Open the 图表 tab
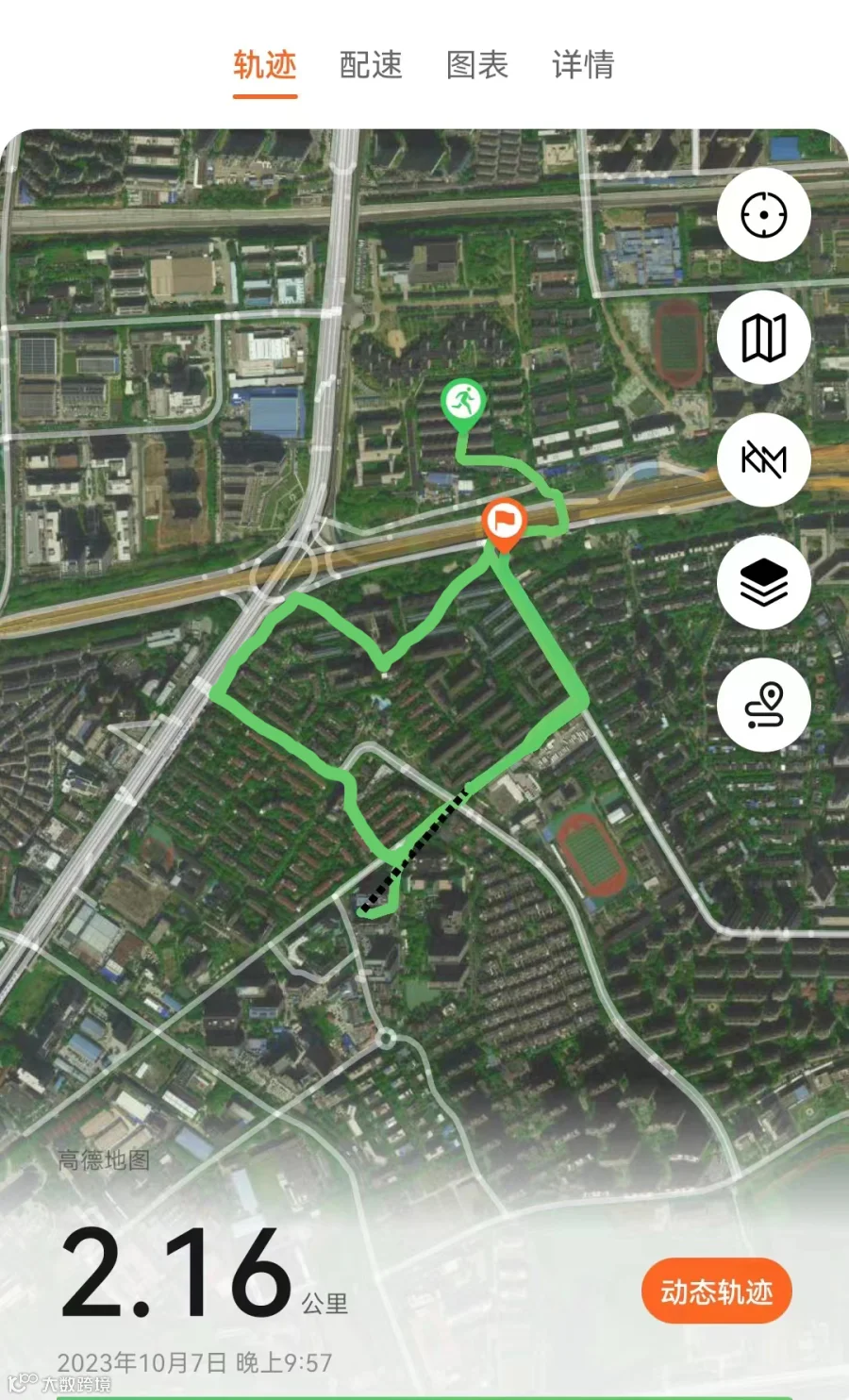The image size is (849, 1400). [477, 65]
